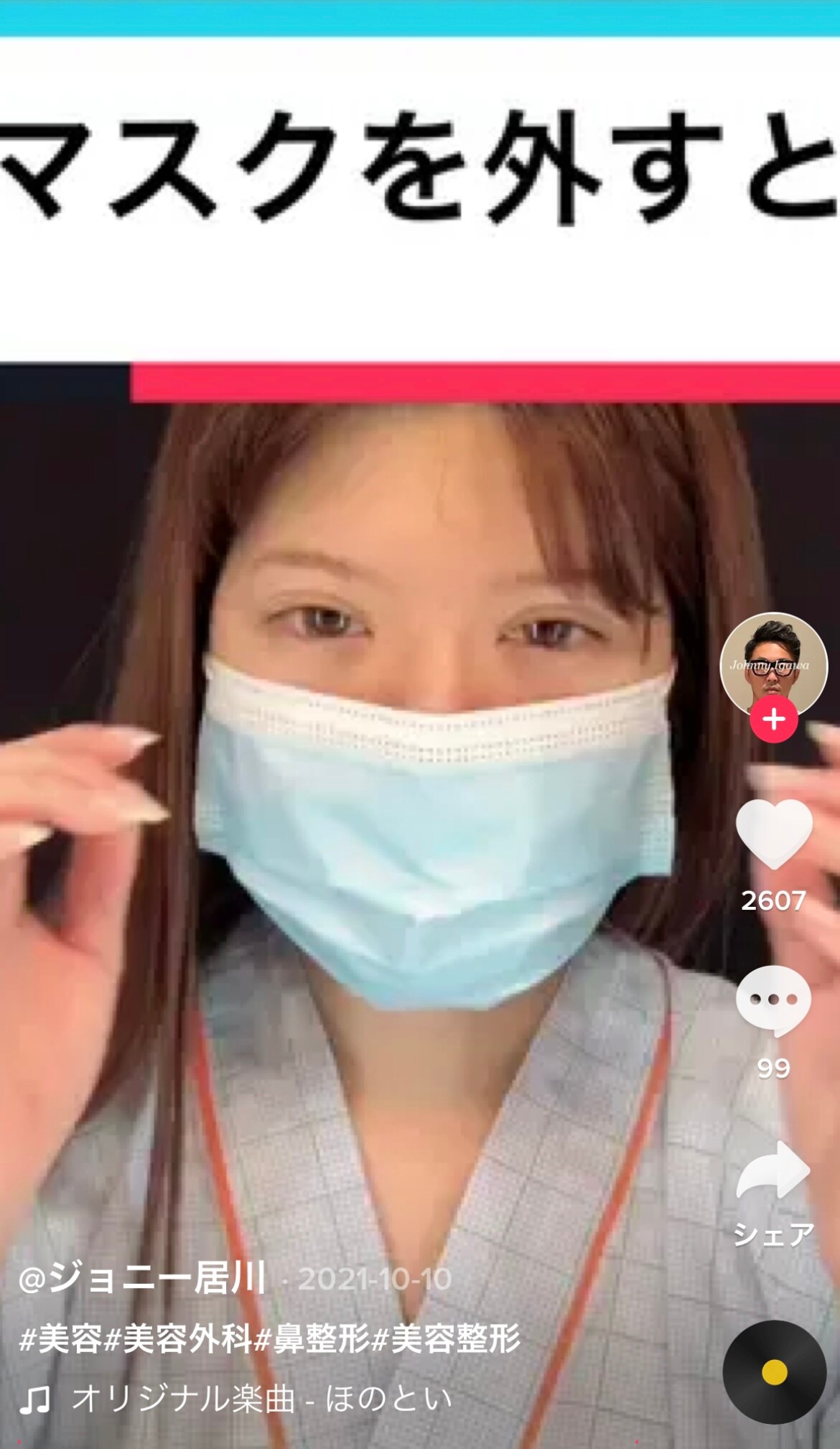The width and height of the screenshot is (840, 1449).
Task: Open the spinning sound disc
Action: (774, 1371)
